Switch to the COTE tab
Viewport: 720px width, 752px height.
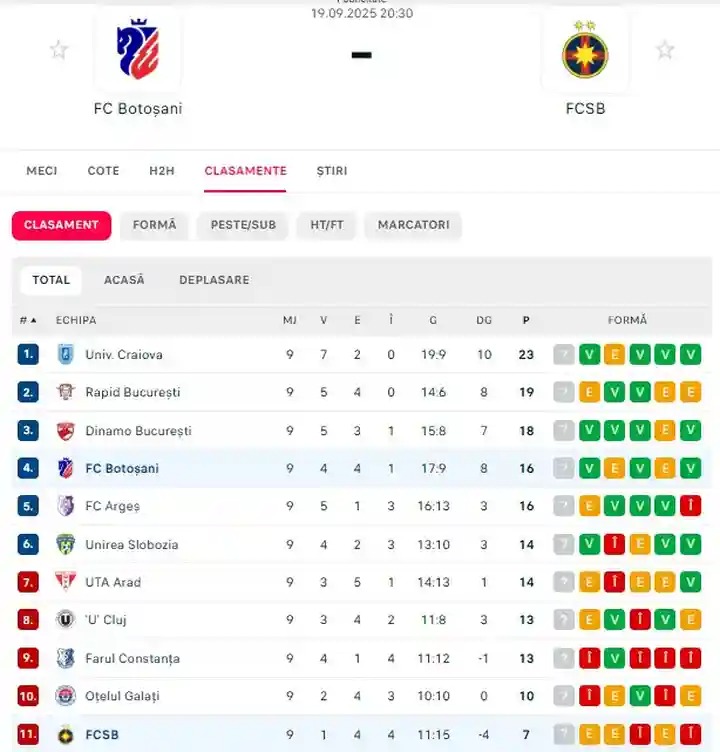point(103,171)
